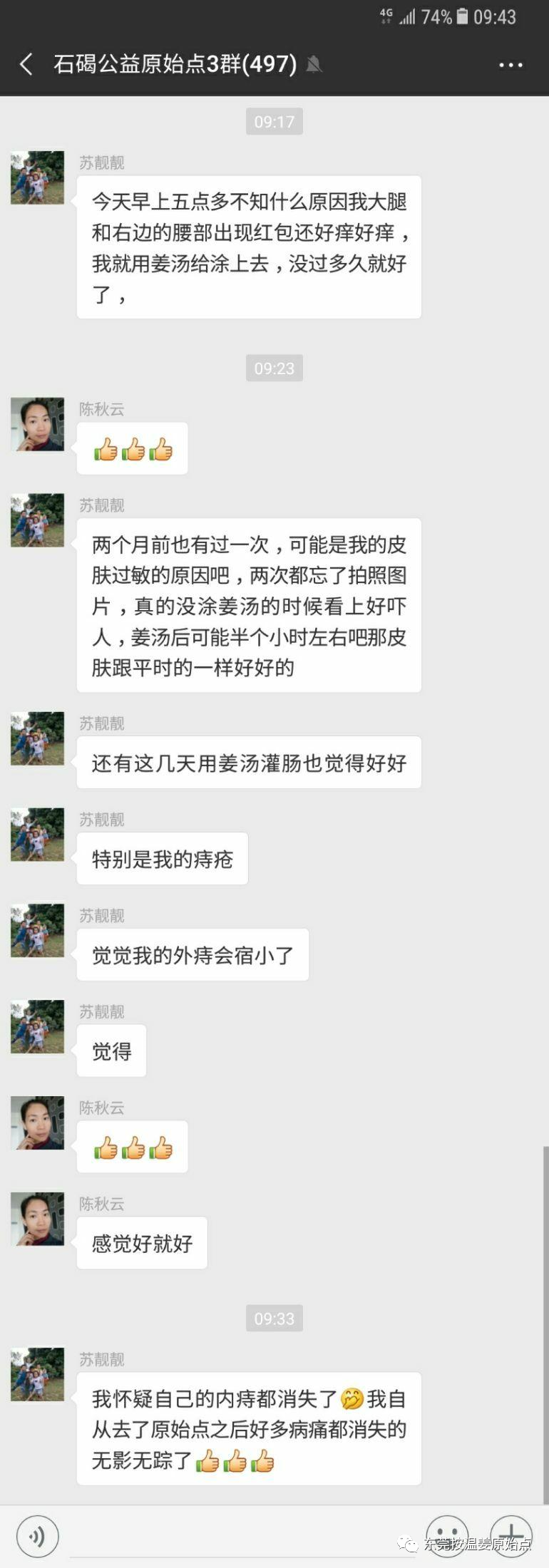Image resolution: width=549 pixels, height=1568 pixels.
Task: Tap the long message about 姜汤灌肠
Action: (x=248, y=761)
